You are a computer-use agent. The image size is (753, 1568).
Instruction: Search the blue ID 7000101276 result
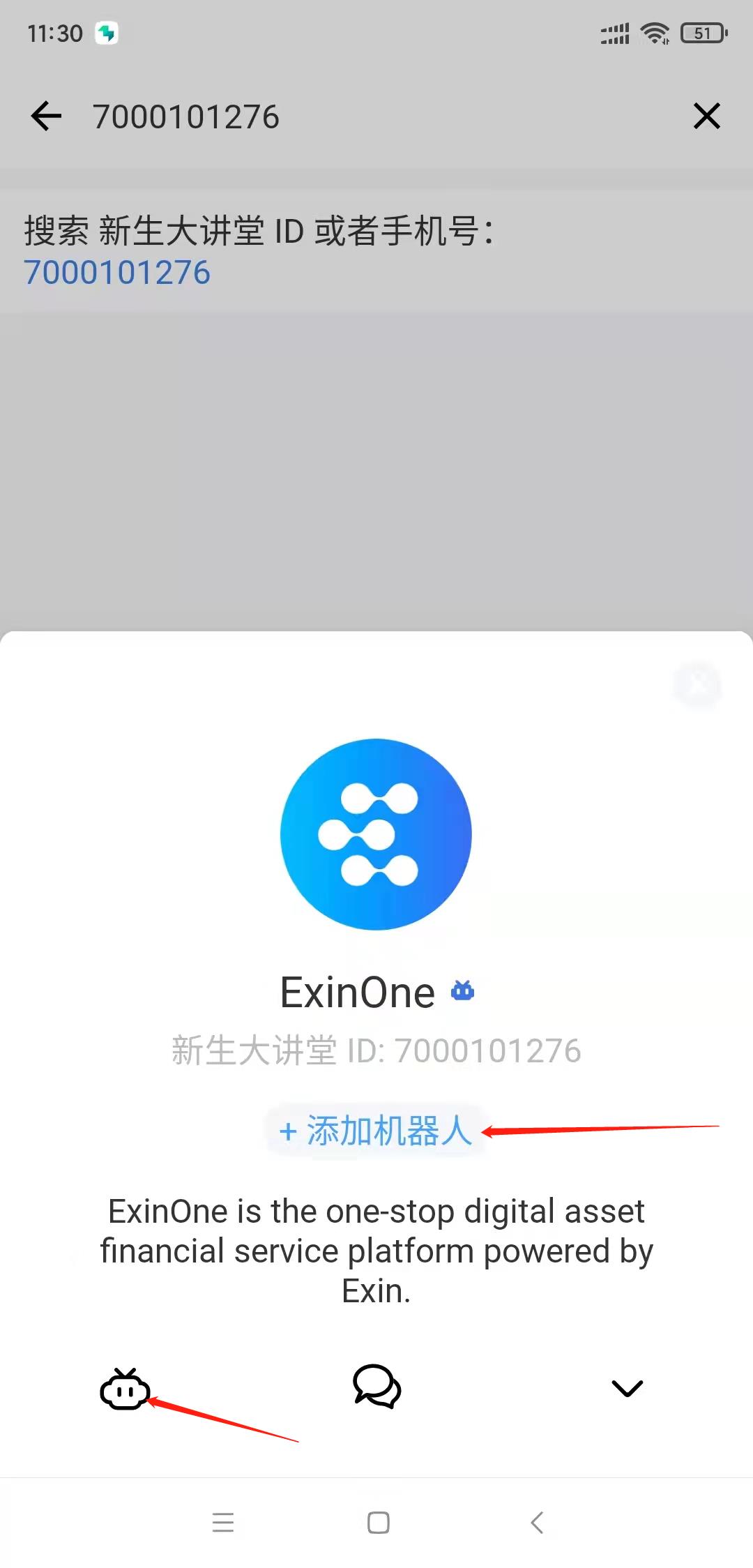pyautogui.click(x=117, y=272)
